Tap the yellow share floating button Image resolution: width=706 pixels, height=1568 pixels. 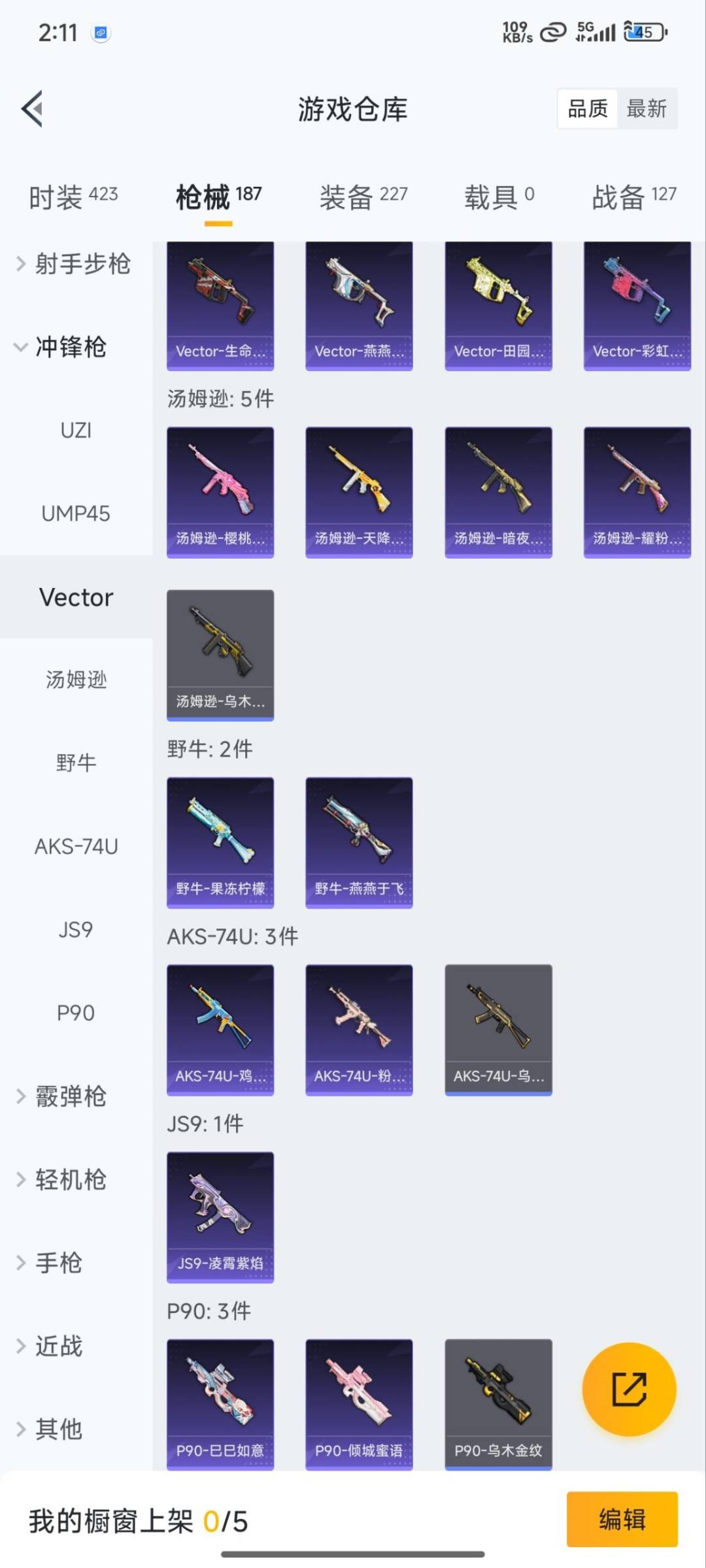click(629, 1389)
